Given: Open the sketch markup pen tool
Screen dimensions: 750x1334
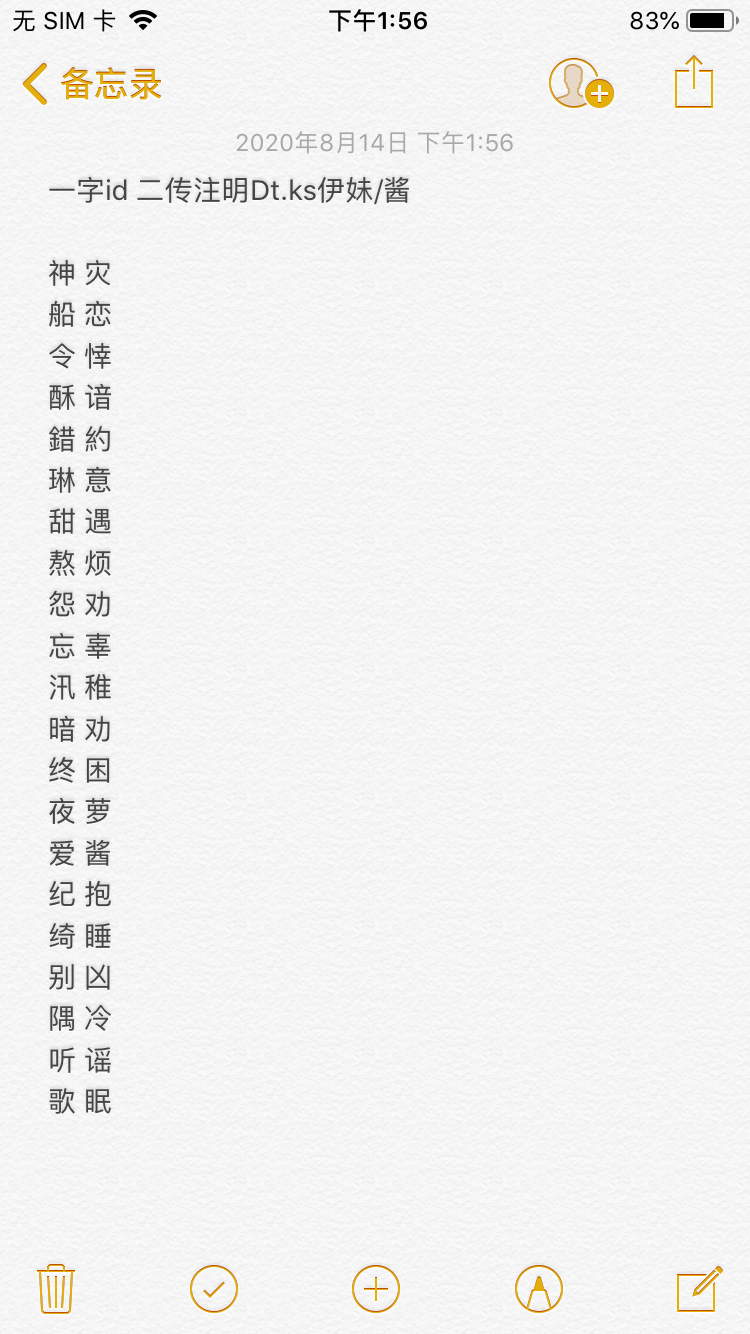Looking at the screenshot, I should (x=538, y=1288).
